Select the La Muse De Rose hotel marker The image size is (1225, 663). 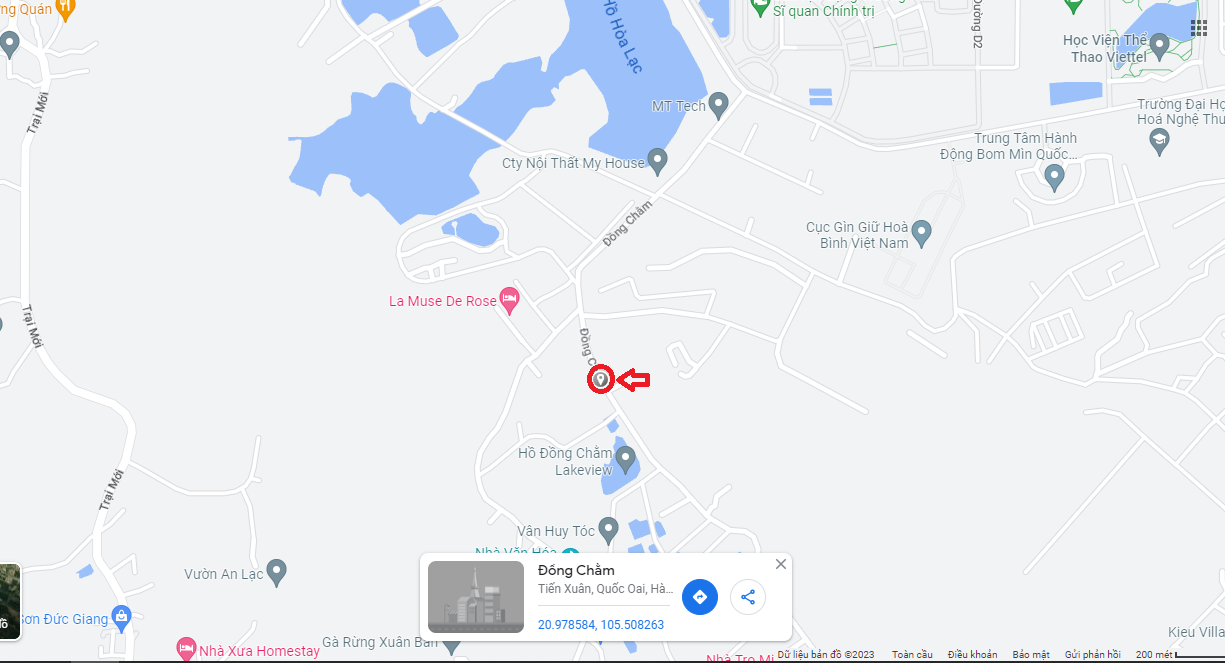click(510, 299)
